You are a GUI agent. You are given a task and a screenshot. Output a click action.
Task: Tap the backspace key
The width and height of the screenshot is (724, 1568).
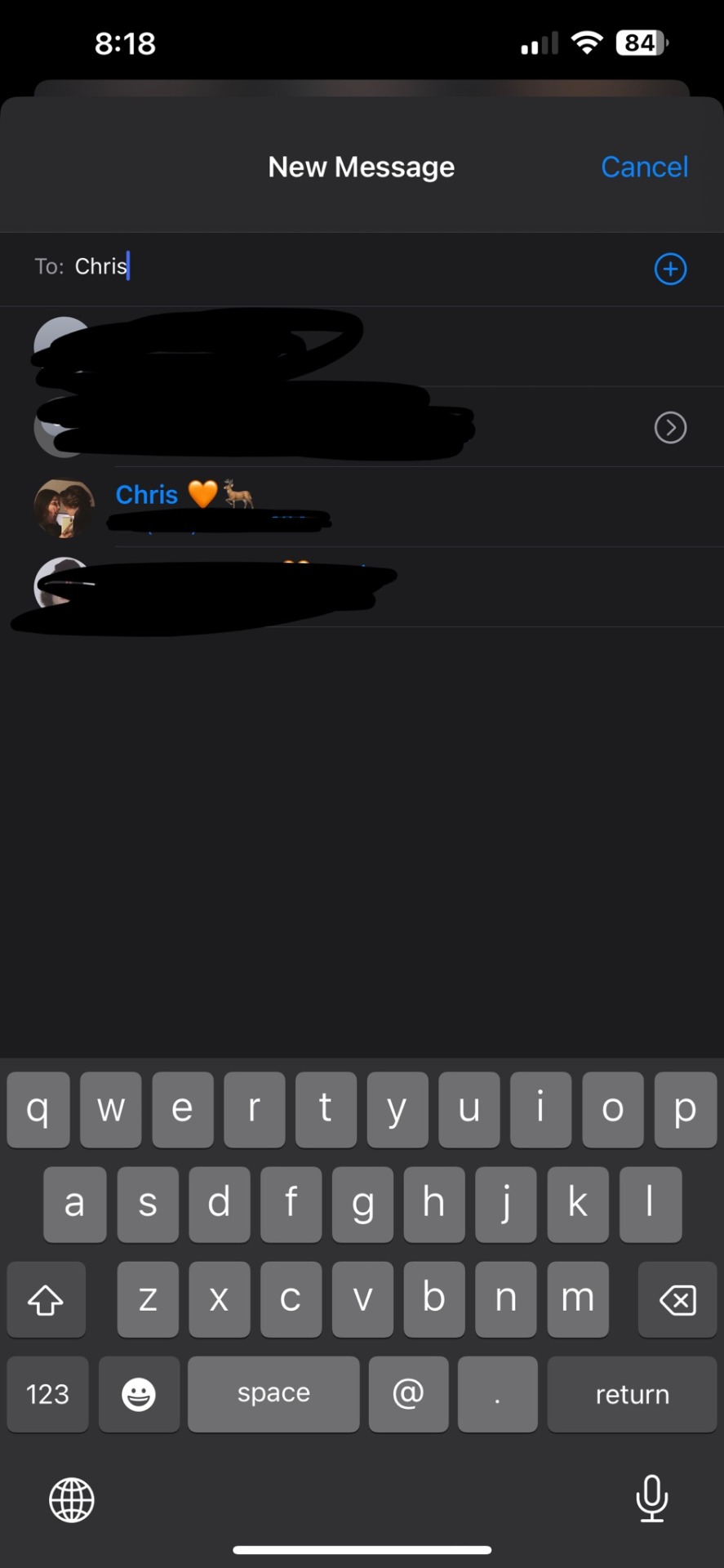pos(677,1299)
